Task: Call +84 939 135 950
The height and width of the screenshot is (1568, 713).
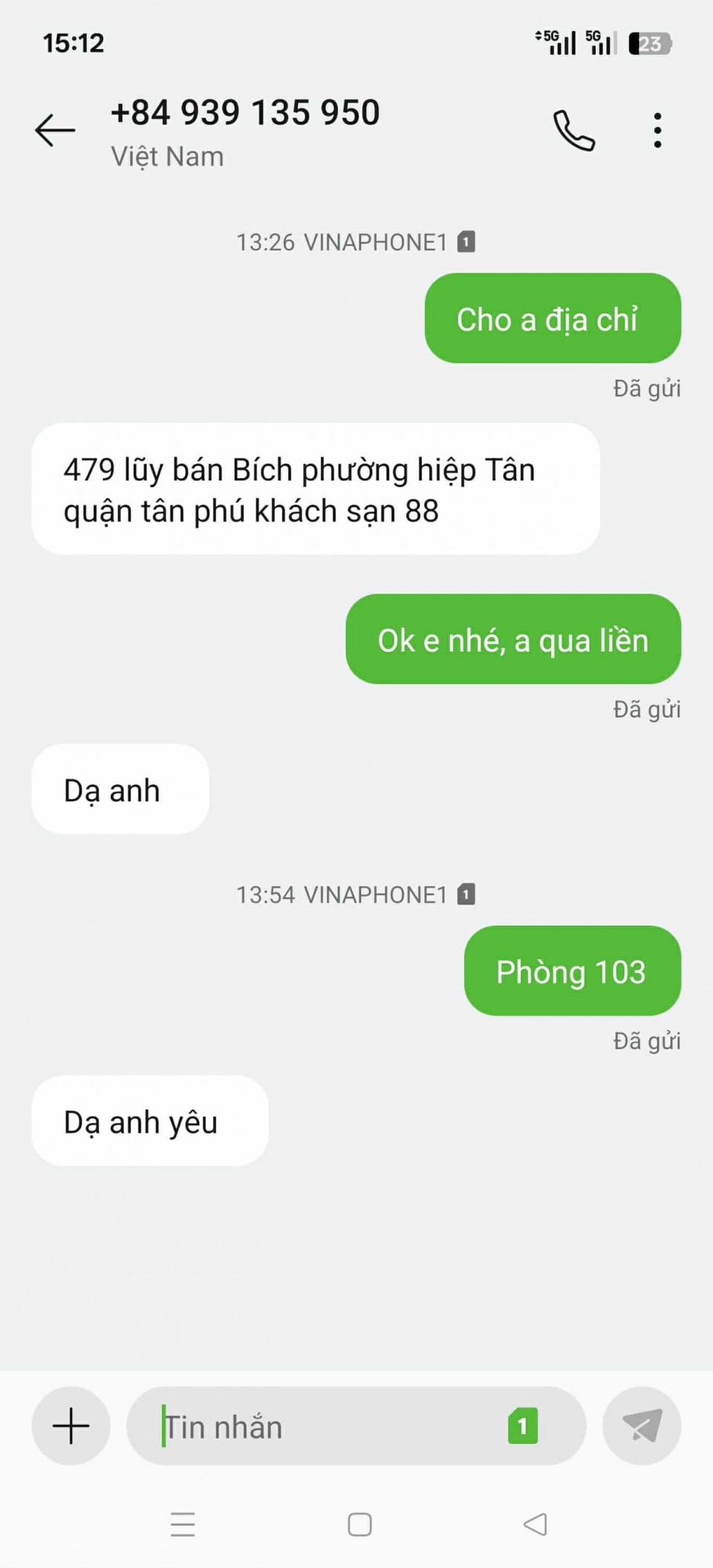Action: [573, 131]
